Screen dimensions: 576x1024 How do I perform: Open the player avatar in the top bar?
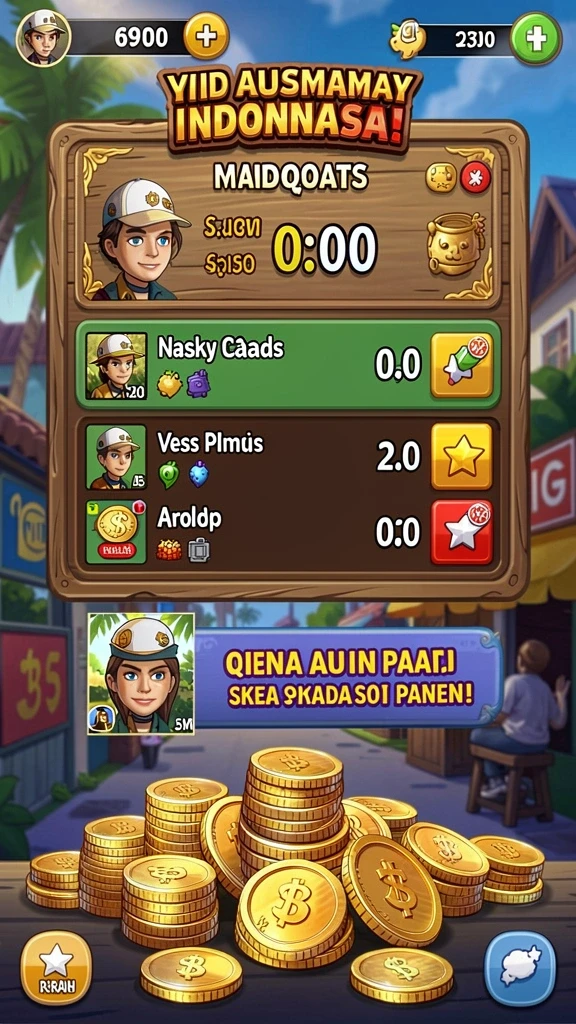coord(43,39)
